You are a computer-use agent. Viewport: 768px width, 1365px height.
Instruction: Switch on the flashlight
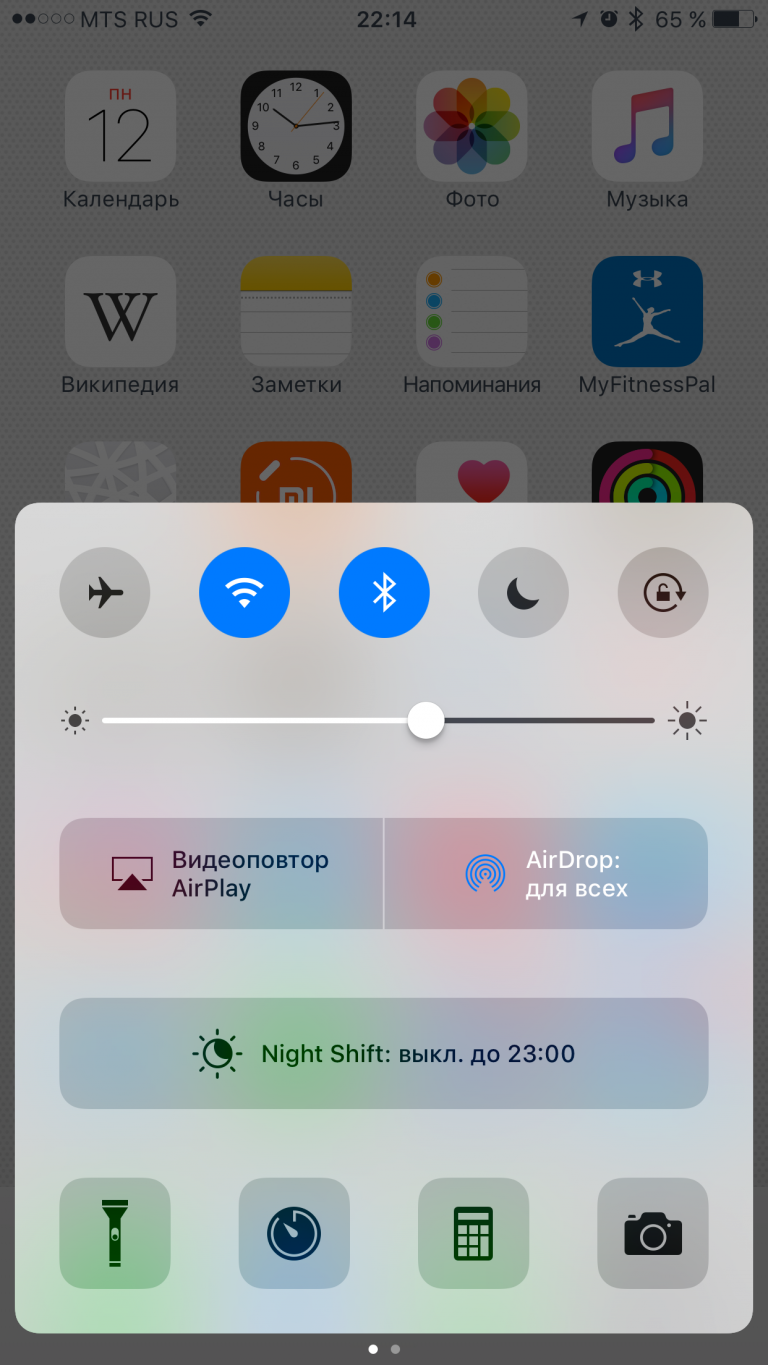115,1233
